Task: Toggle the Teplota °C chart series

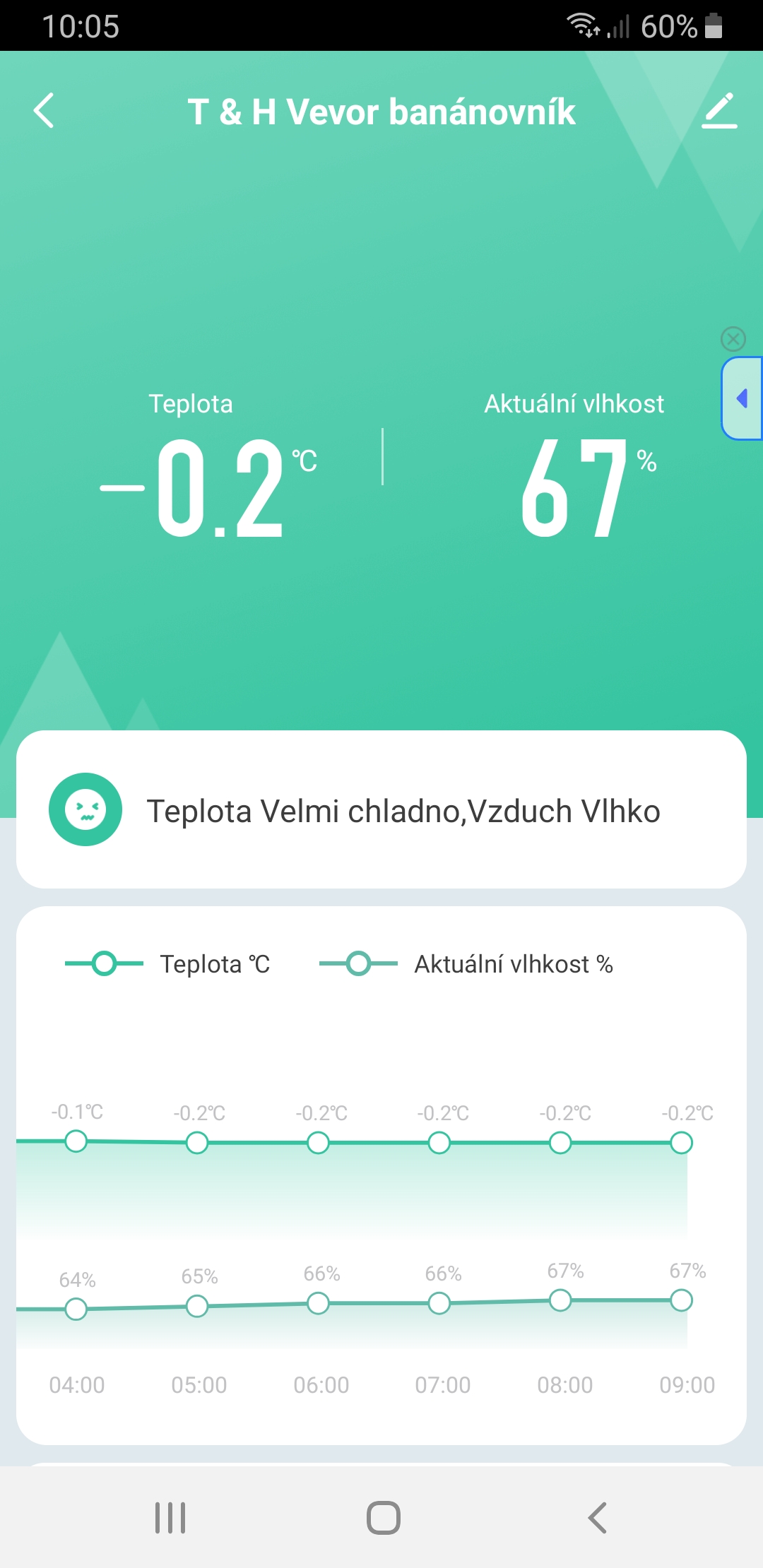Action: (x=167, y=964)
